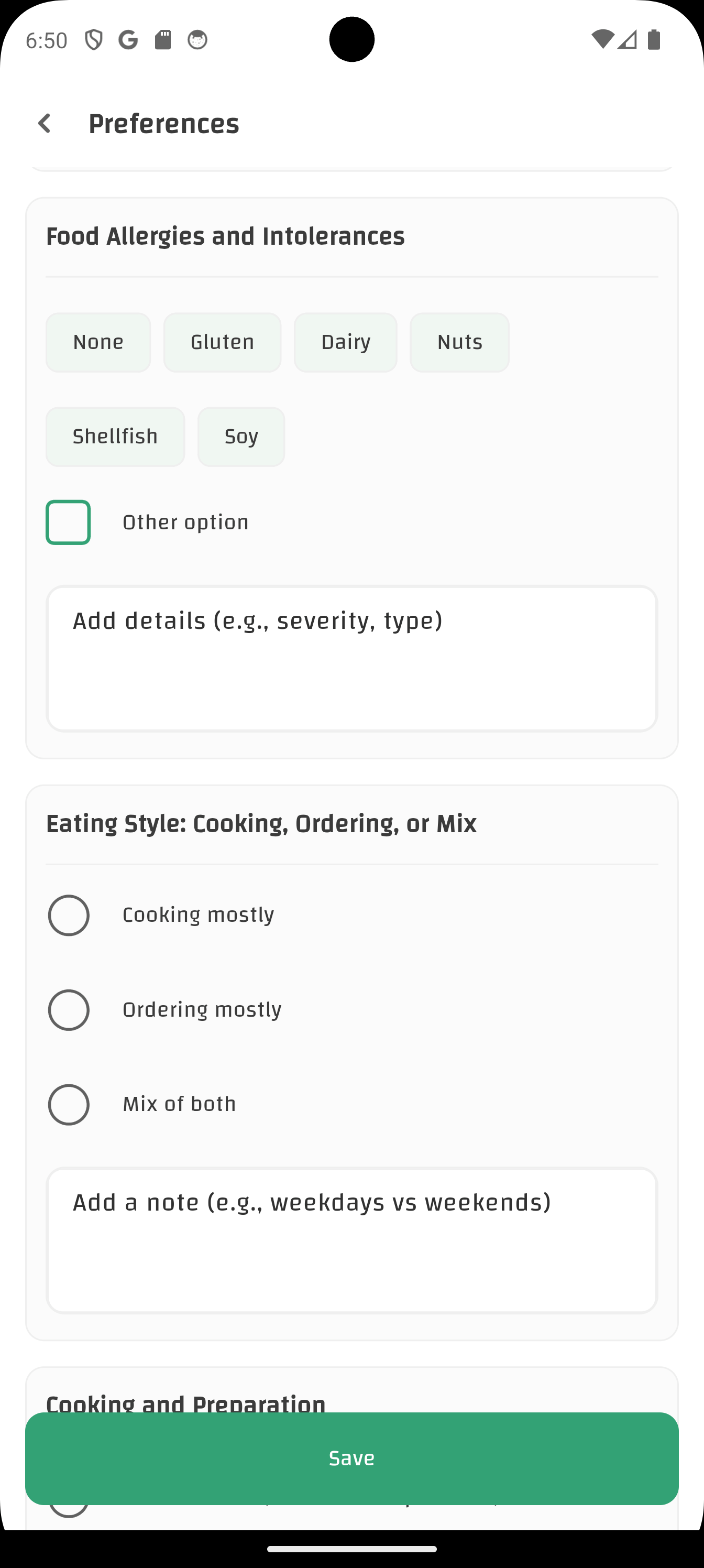This screenshot has height=1568, width=704.
Task: Open the screenshot notification icon
Action: pos(162,39)
